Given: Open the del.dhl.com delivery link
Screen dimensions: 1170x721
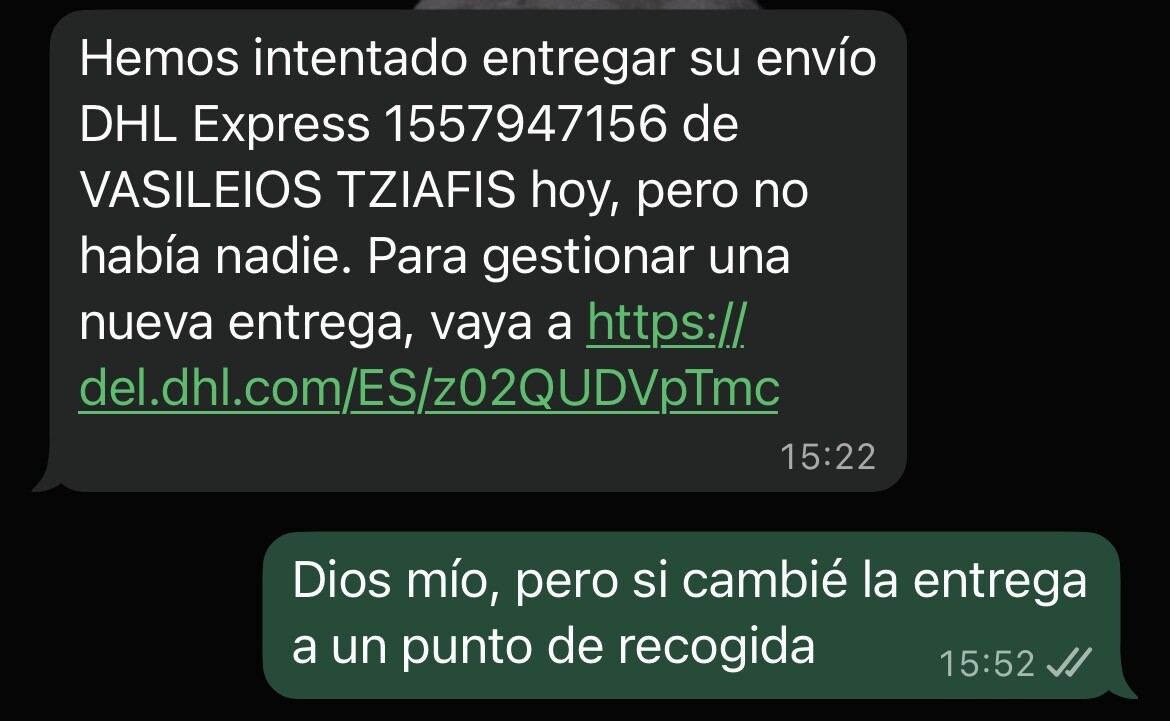Looking at the screenshot, I should click(428, 390).
